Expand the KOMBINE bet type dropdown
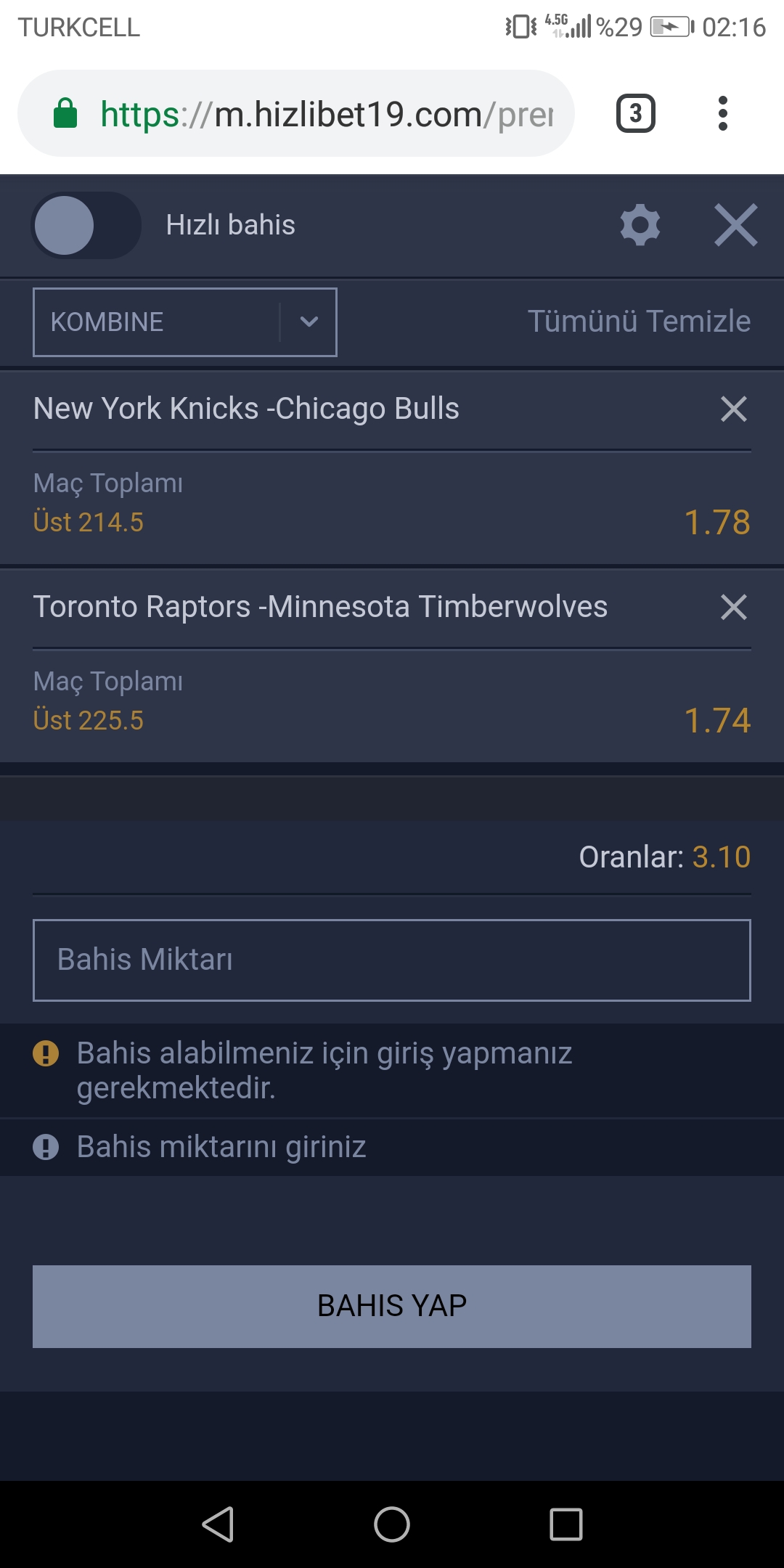The height and width of the screenshot is (1568, 784). [185, 322]
